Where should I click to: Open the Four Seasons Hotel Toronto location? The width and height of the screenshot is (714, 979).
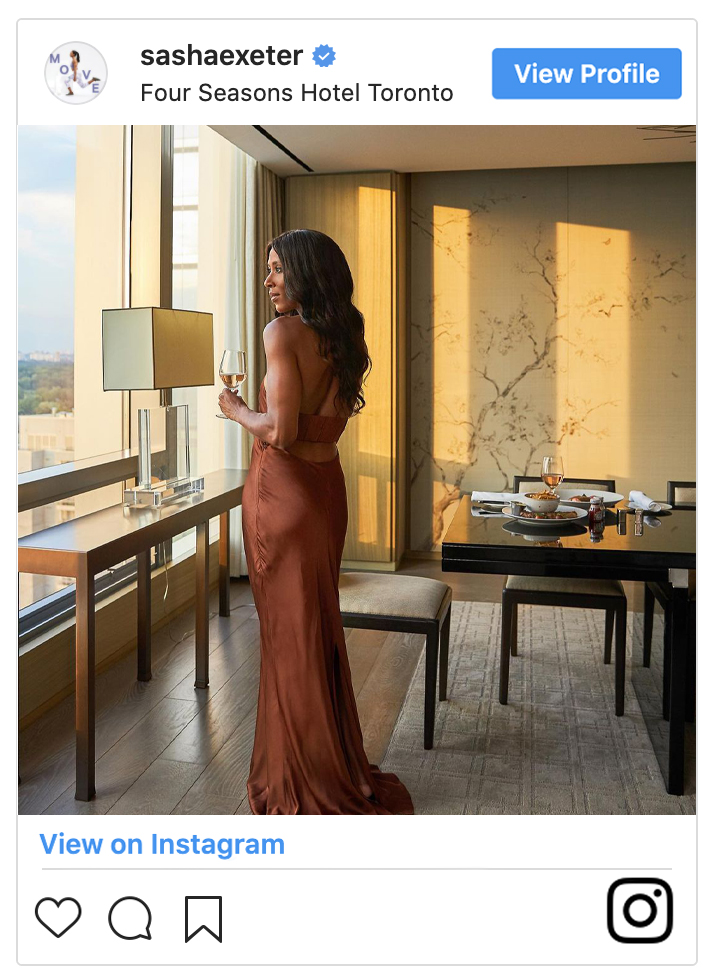coord(296,94)
